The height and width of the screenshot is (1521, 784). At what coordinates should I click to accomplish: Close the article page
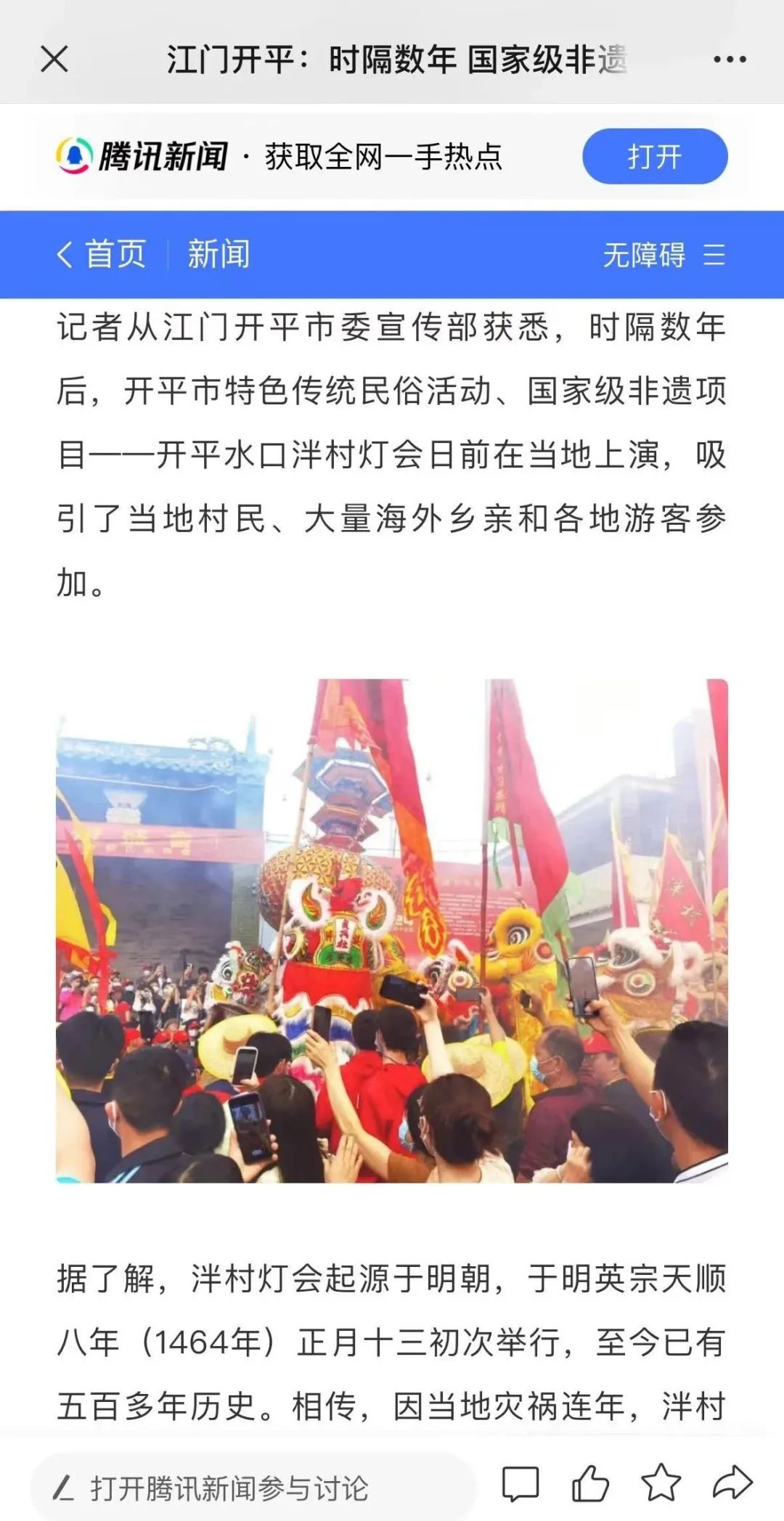pos(54,60)
